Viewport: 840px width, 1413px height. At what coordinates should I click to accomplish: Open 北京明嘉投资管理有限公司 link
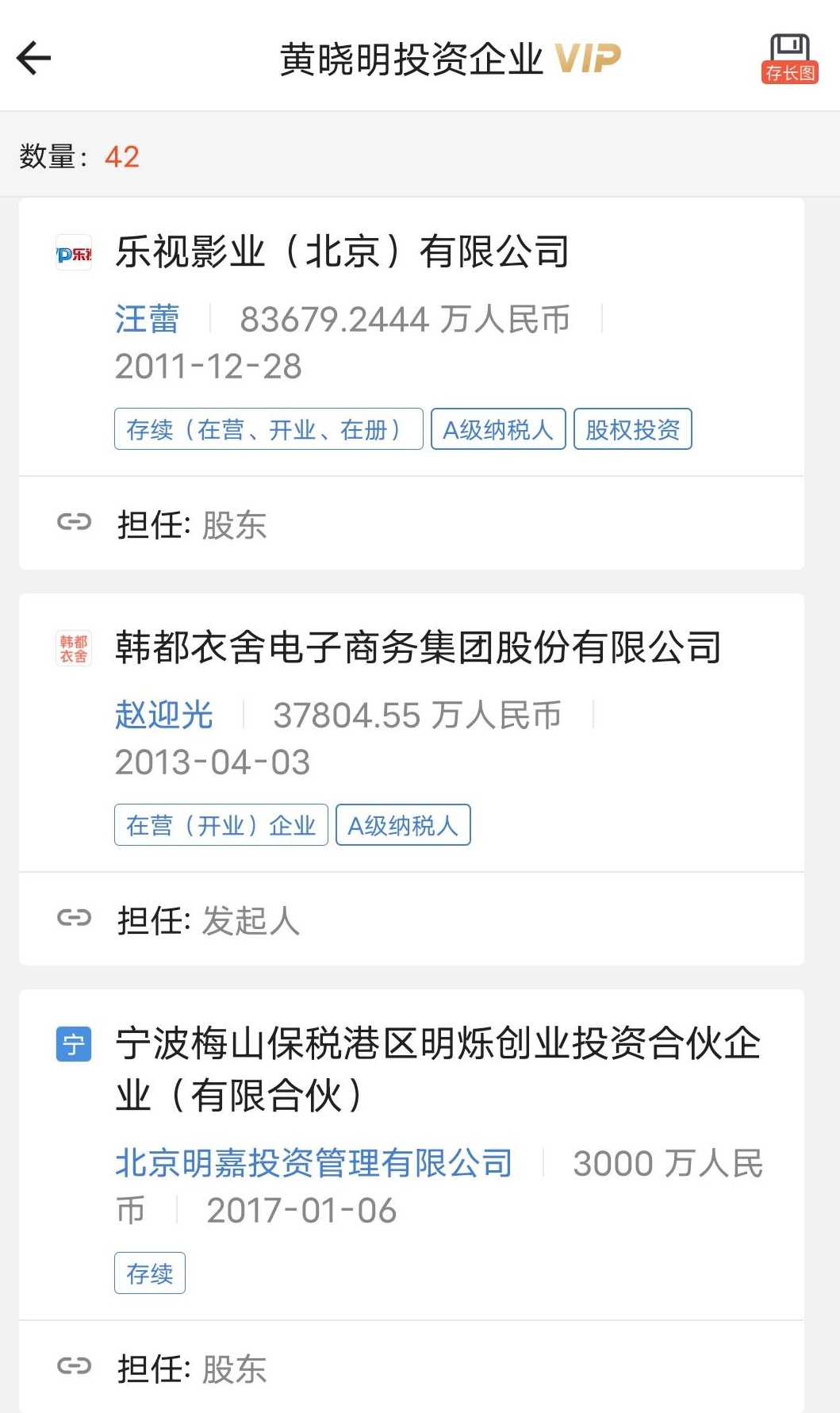(314, 1162)
